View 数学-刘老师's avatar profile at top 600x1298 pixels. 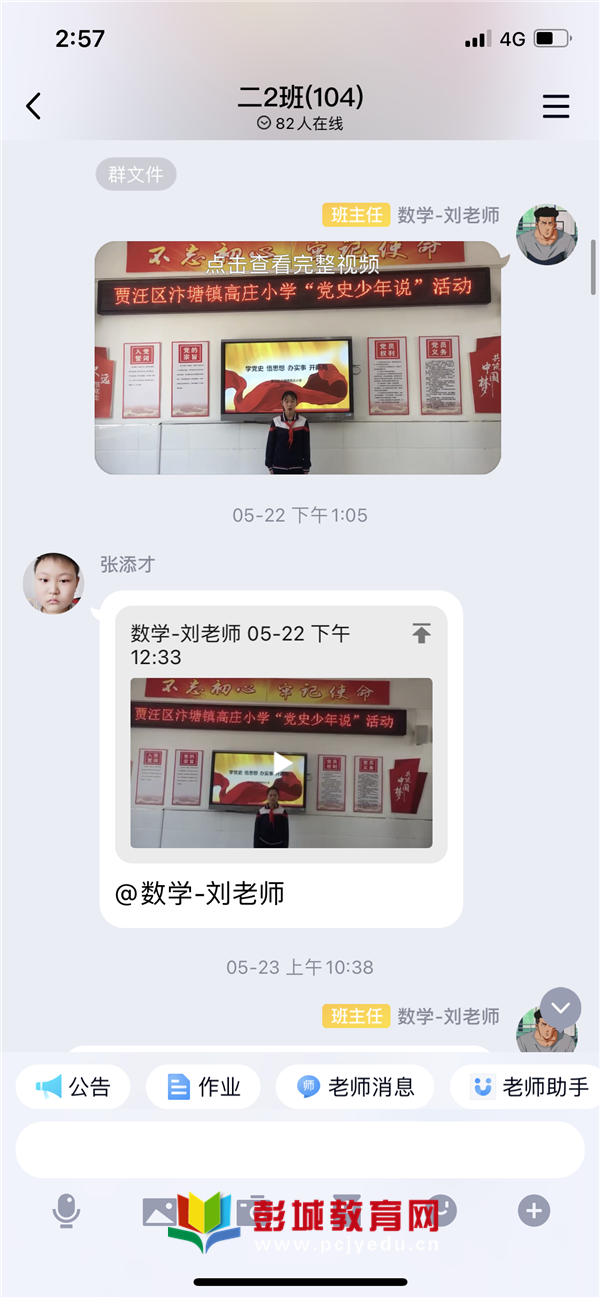(x=546, y=235)
